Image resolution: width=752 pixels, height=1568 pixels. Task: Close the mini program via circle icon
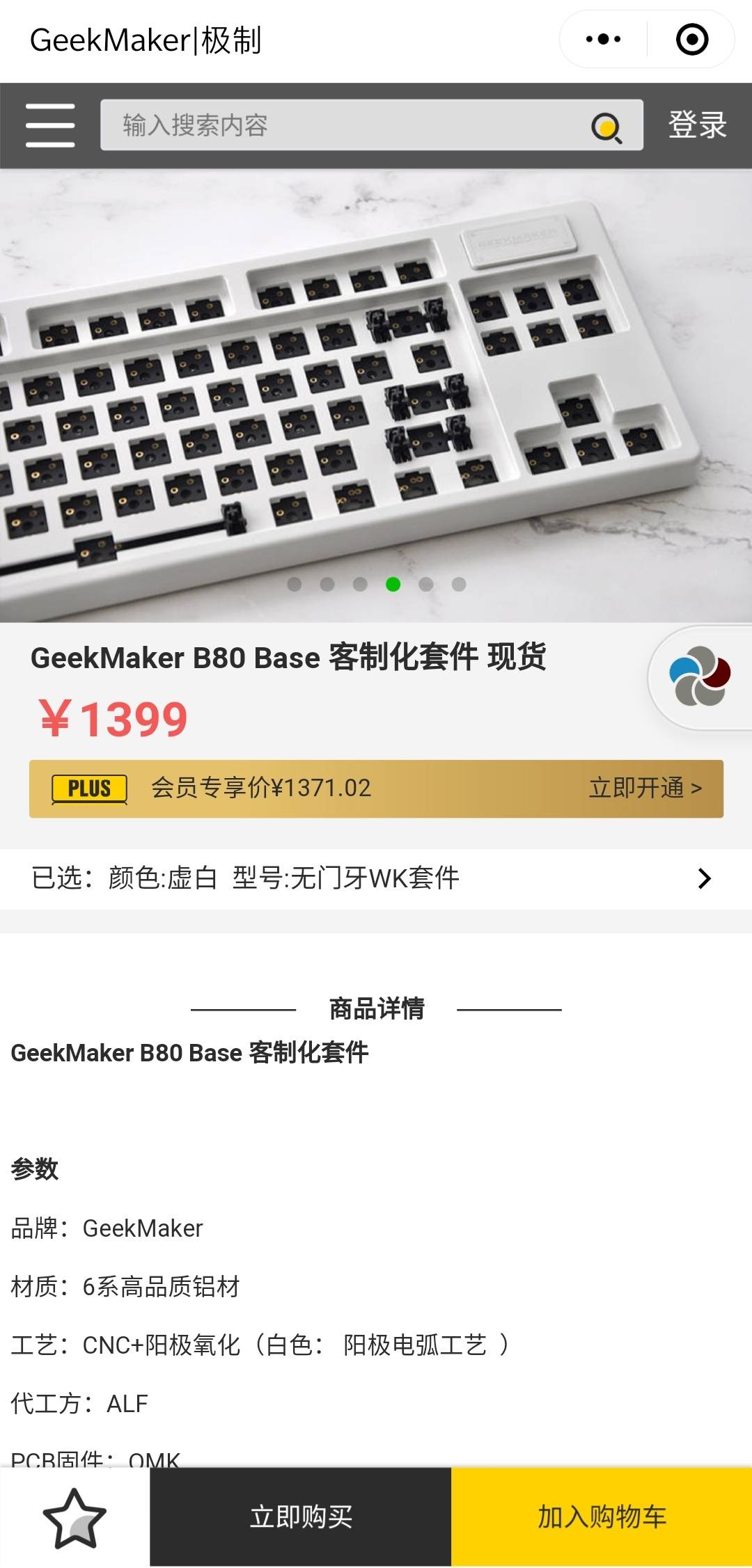pyautogui.click(x=692, y=40)
